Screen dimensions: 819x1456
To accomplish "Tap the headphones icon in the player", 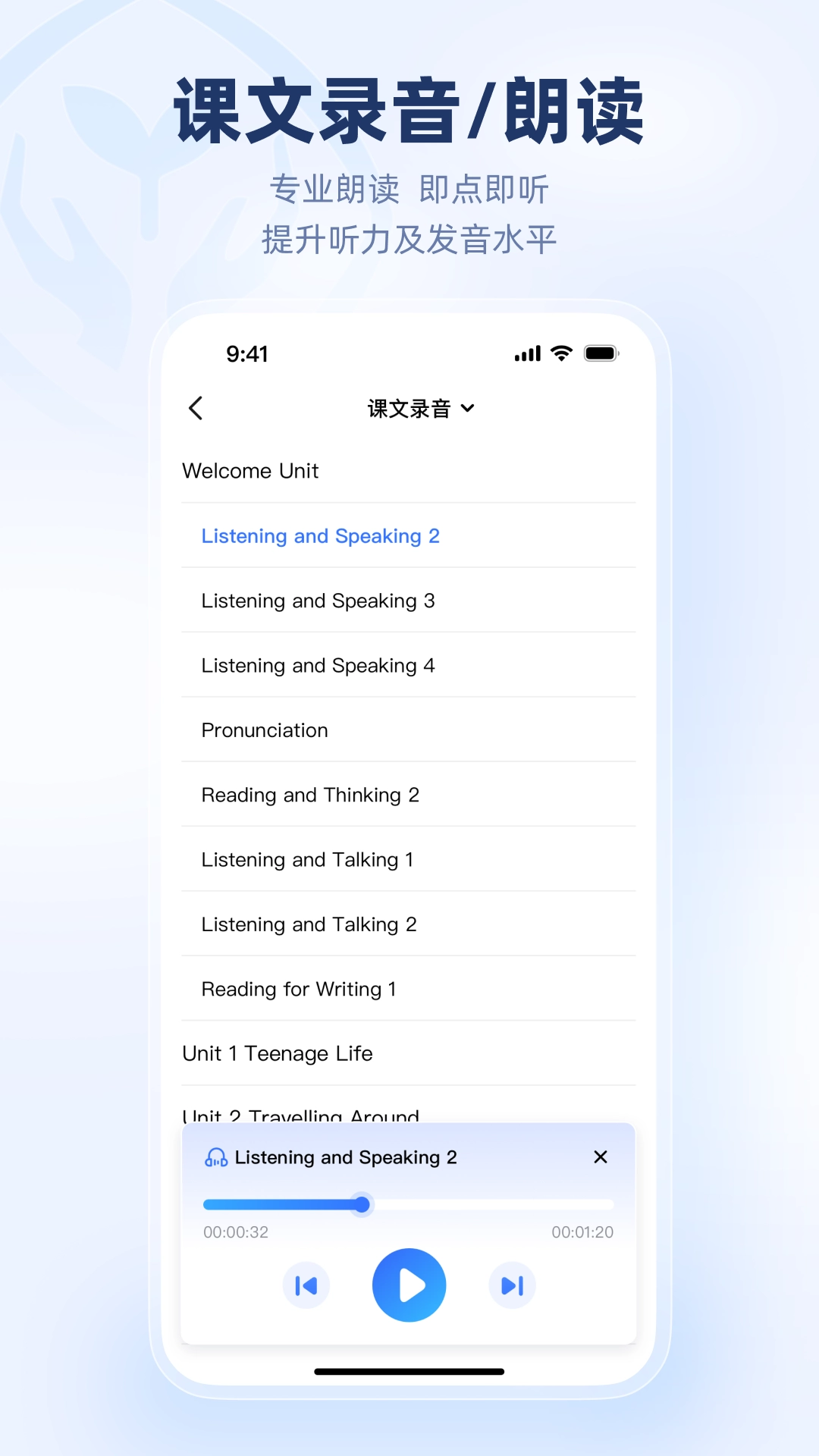I will tap(216, 1157).
